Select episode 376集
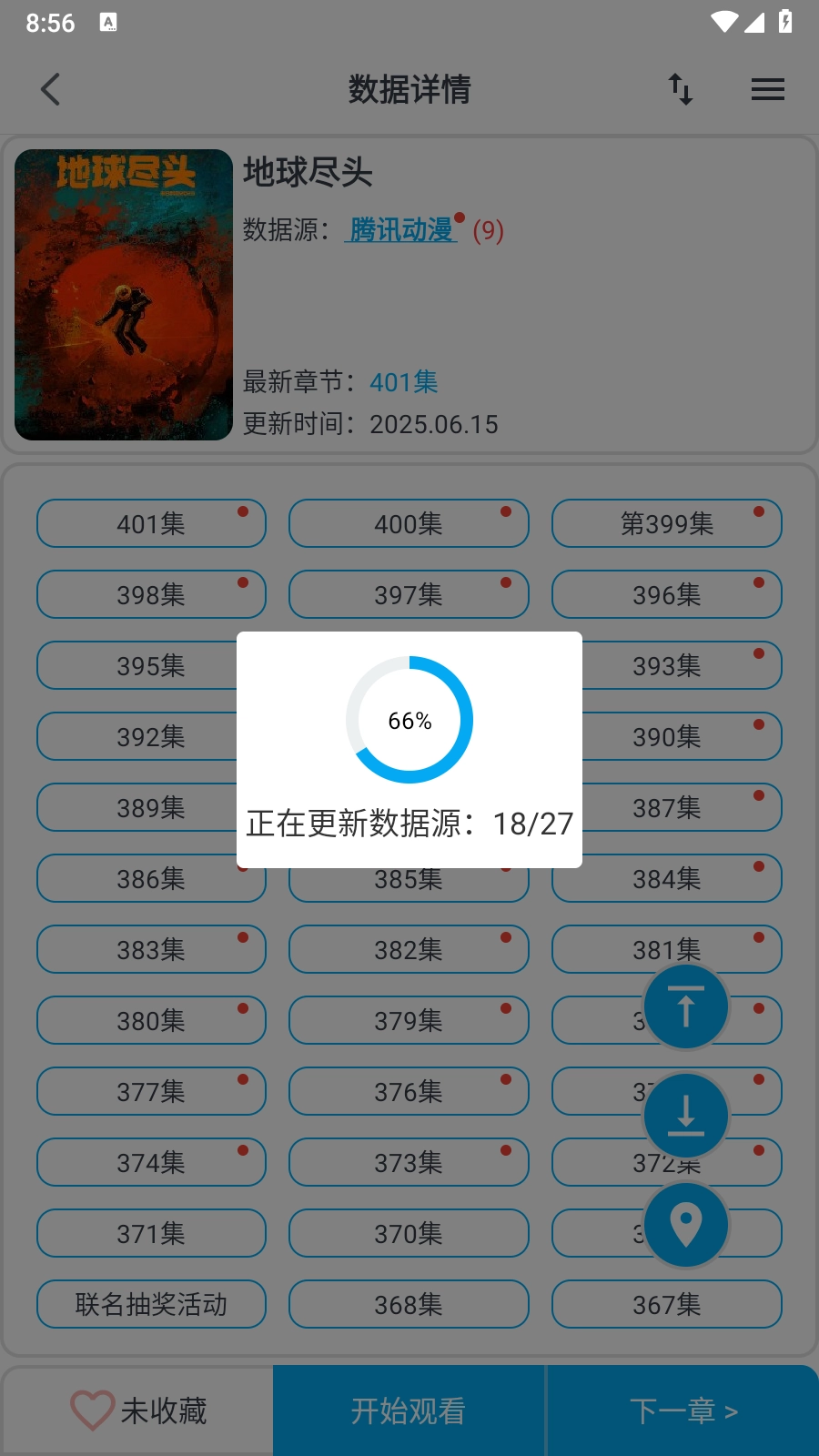819x1456 pixels. click(408, 1091)
